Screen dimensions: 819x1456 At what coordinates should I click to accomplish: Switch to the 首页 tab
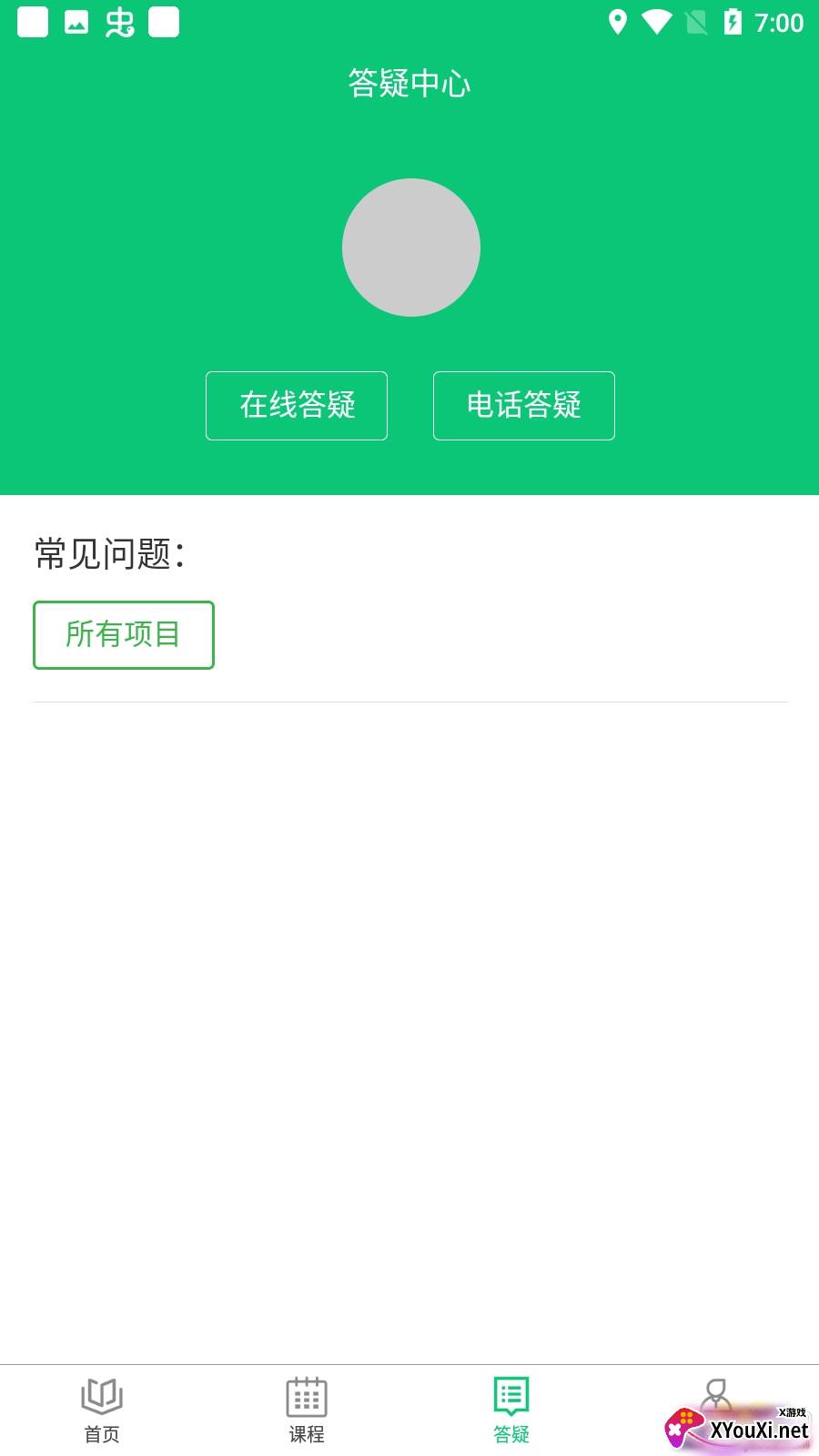102,1409
